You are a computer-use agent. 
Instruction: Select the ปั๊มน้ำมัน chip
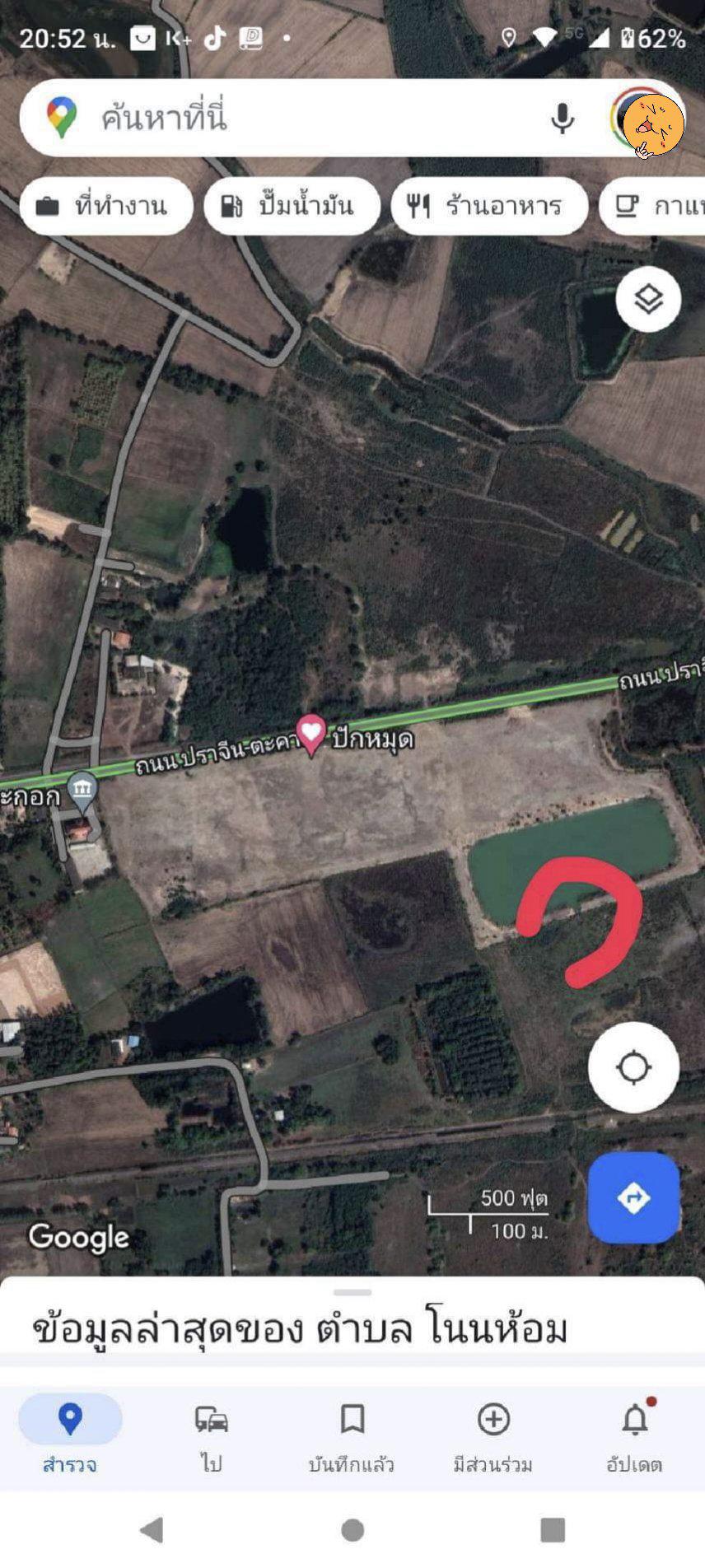pyautogui.click(x=292, y=206)
